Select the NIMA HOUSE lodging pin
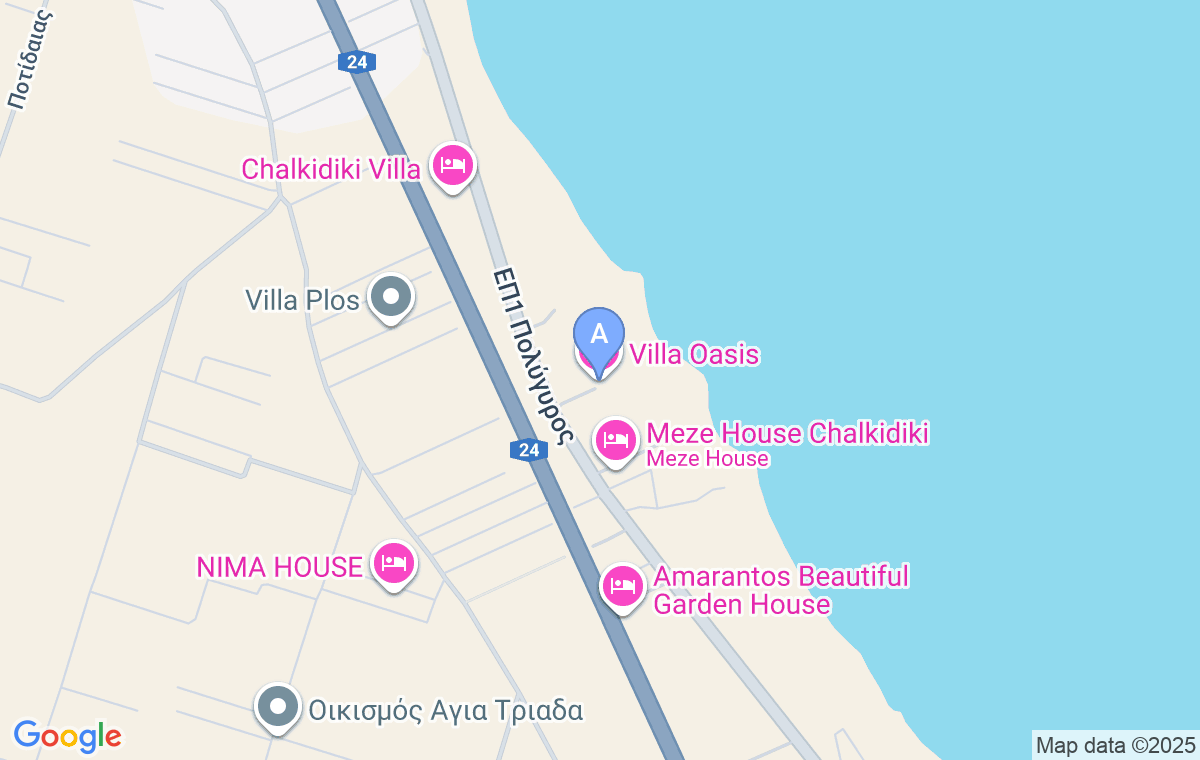1200x760 pixels. [393, 564]
